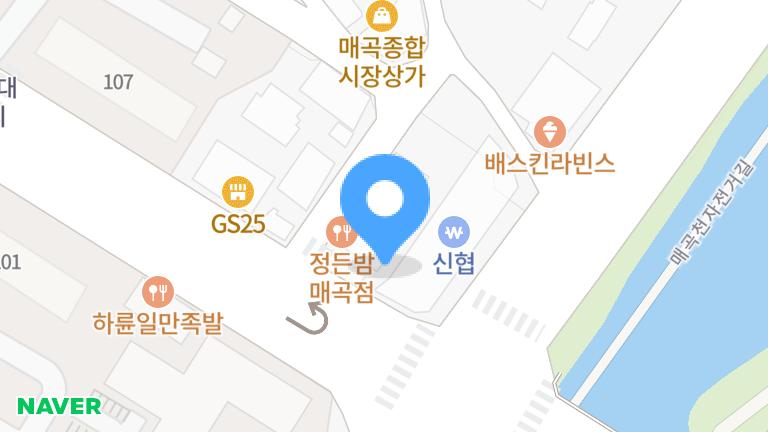This screenshot has width=768, height=432.
Task: Open the 매곡종합시장상가 shopping marker
Action: tap(382, 15)
